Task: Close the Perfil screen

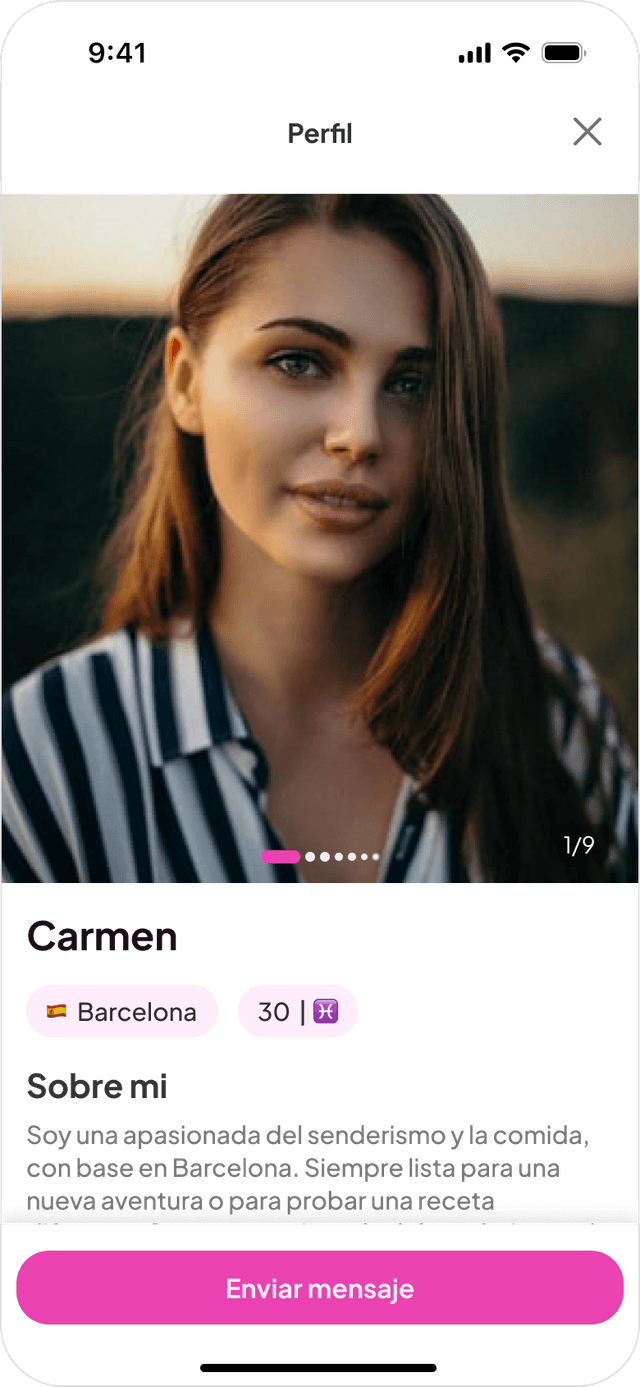Action: pyautogui.click(x=587, y=132)
